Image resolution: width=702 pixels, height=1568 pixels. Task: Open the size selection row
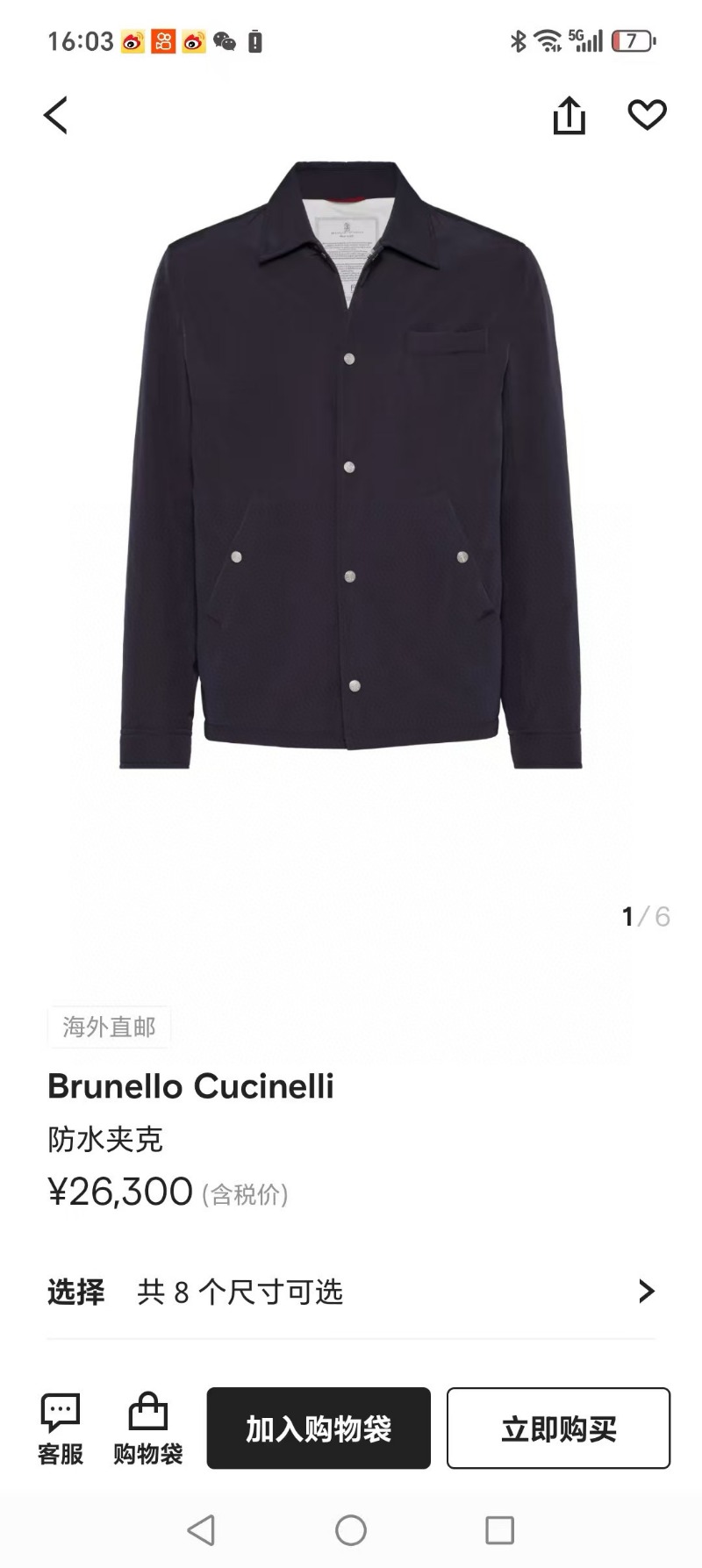(351, 1292)
